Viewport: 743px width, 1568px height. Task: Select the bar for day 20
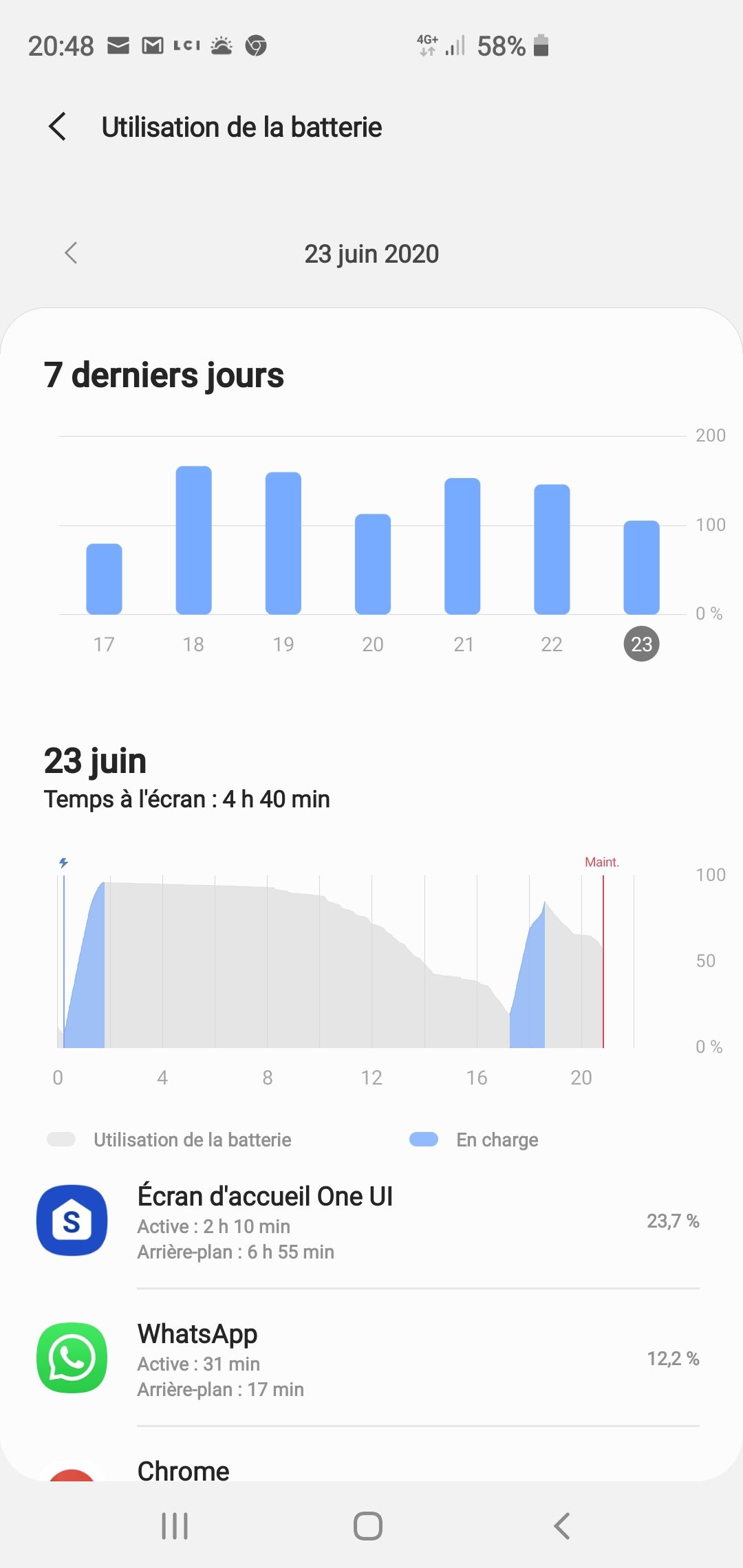[x=372, y=564]
